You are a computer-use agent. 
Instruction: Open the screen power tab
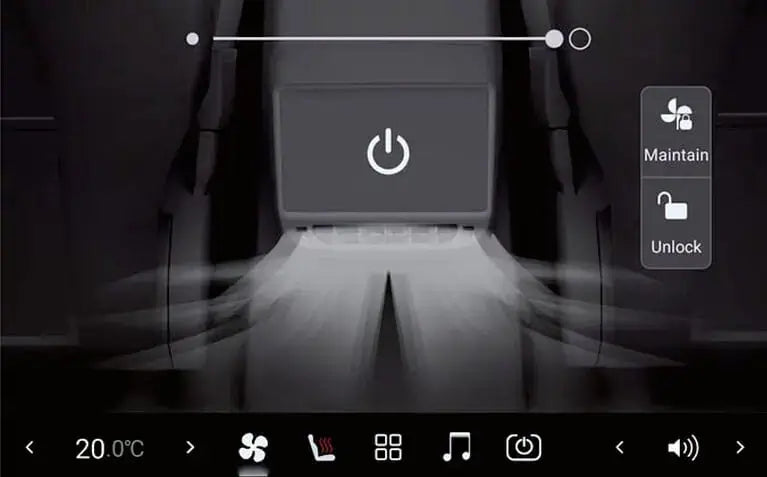click(523, 447)
